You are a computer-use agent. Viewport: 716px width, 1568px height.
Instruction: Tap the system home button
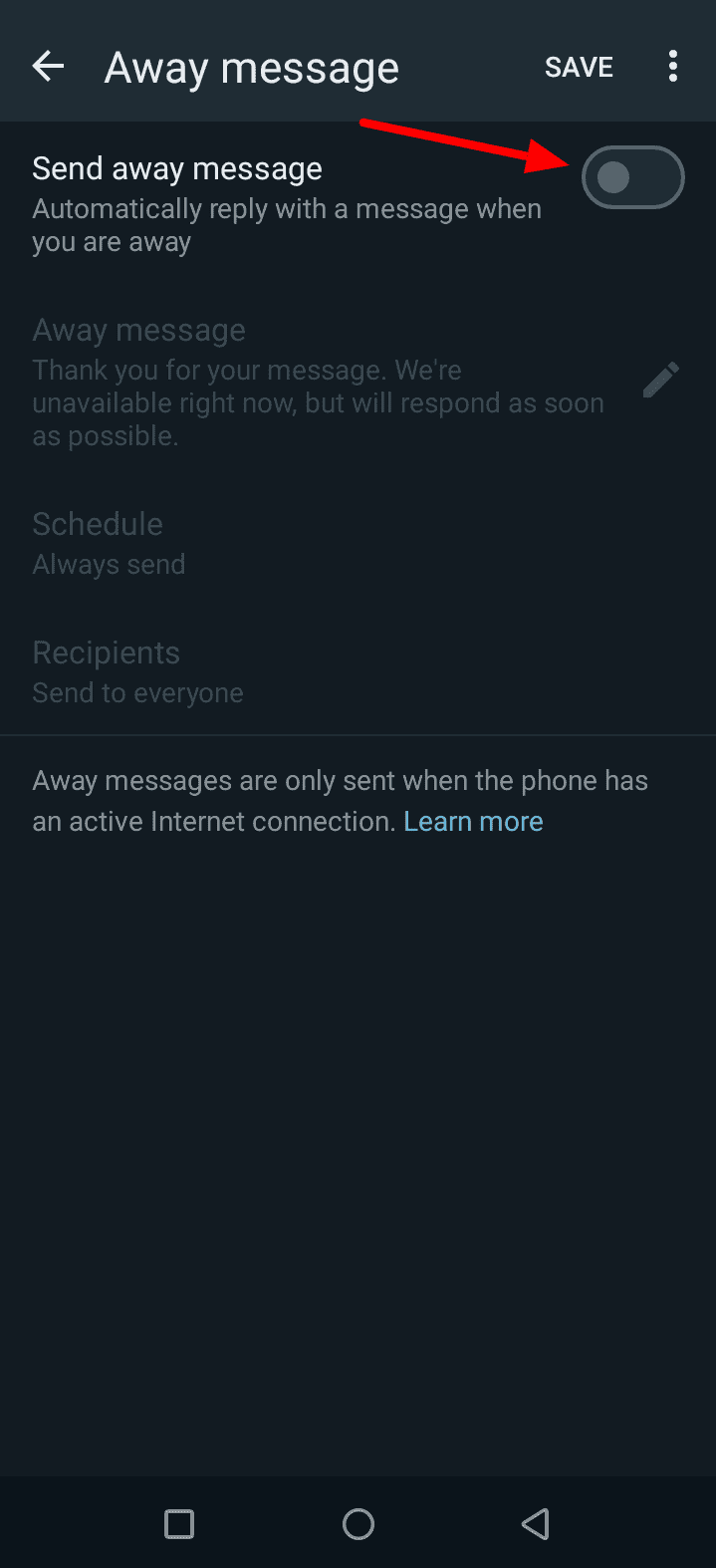pyautogui.click(x=358, y=1523)
